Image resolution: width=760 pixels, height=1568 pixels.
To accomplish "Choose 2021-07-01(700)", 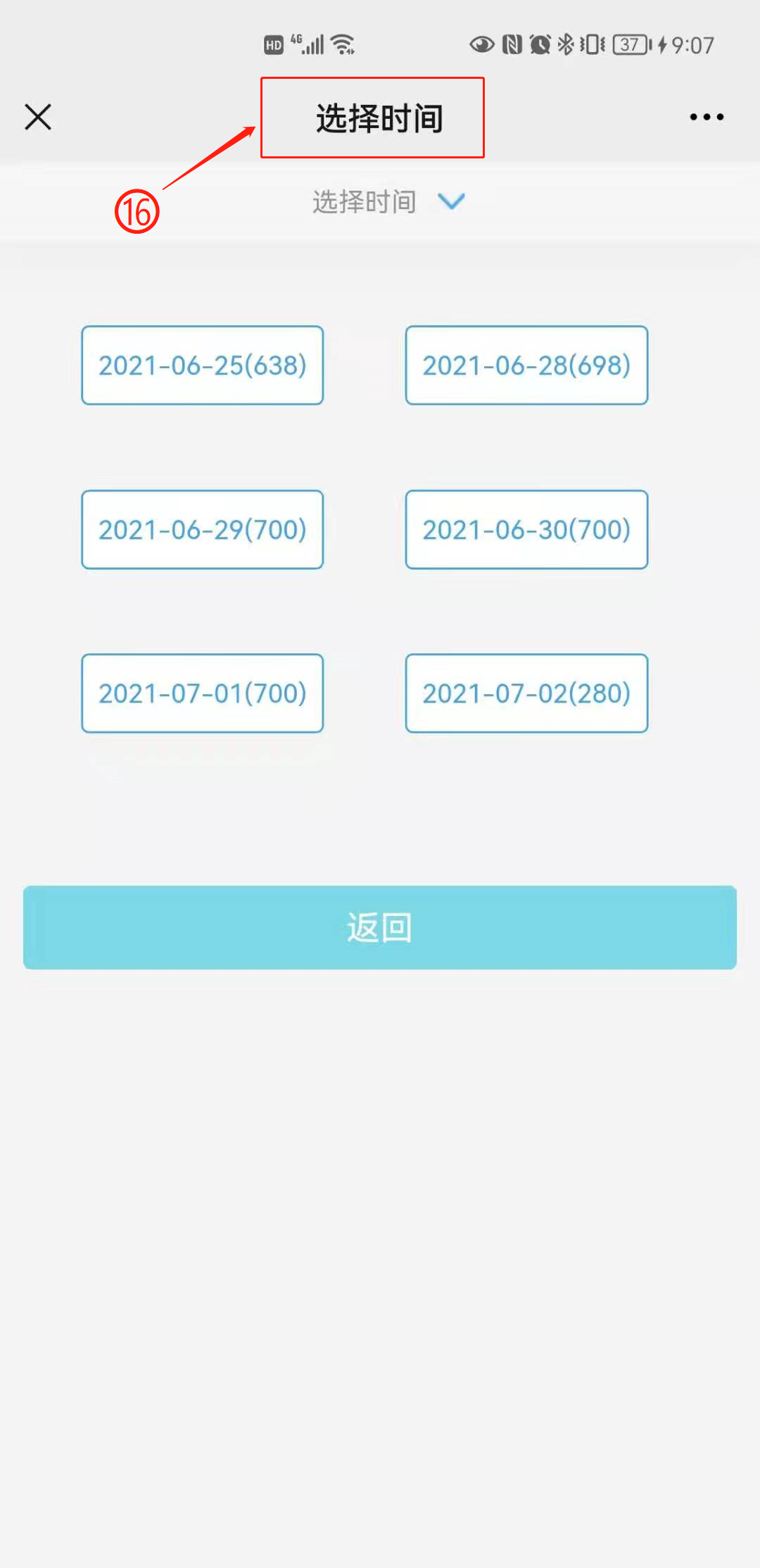I will click(203, 694).
